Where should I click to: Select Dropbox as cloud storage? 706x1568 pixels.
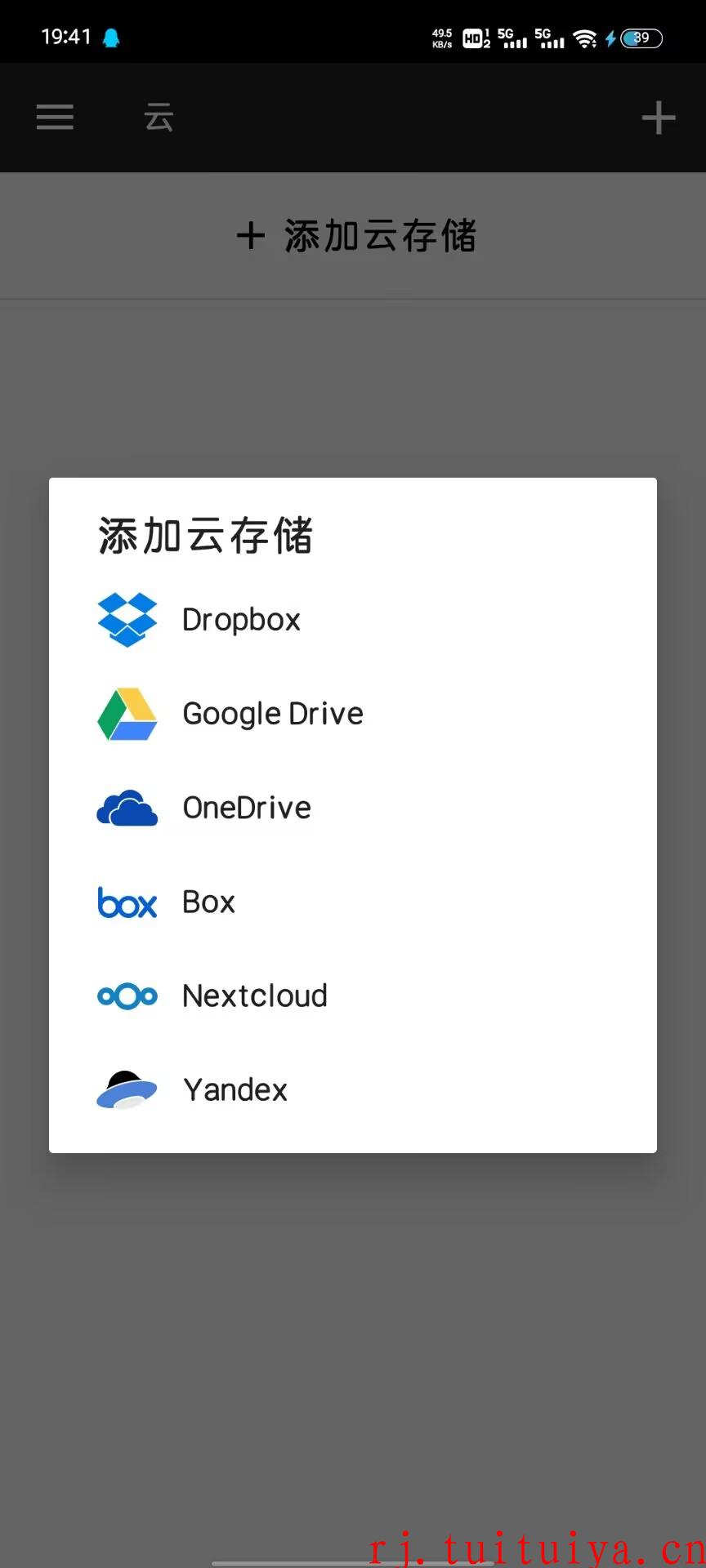click(352, 620)
